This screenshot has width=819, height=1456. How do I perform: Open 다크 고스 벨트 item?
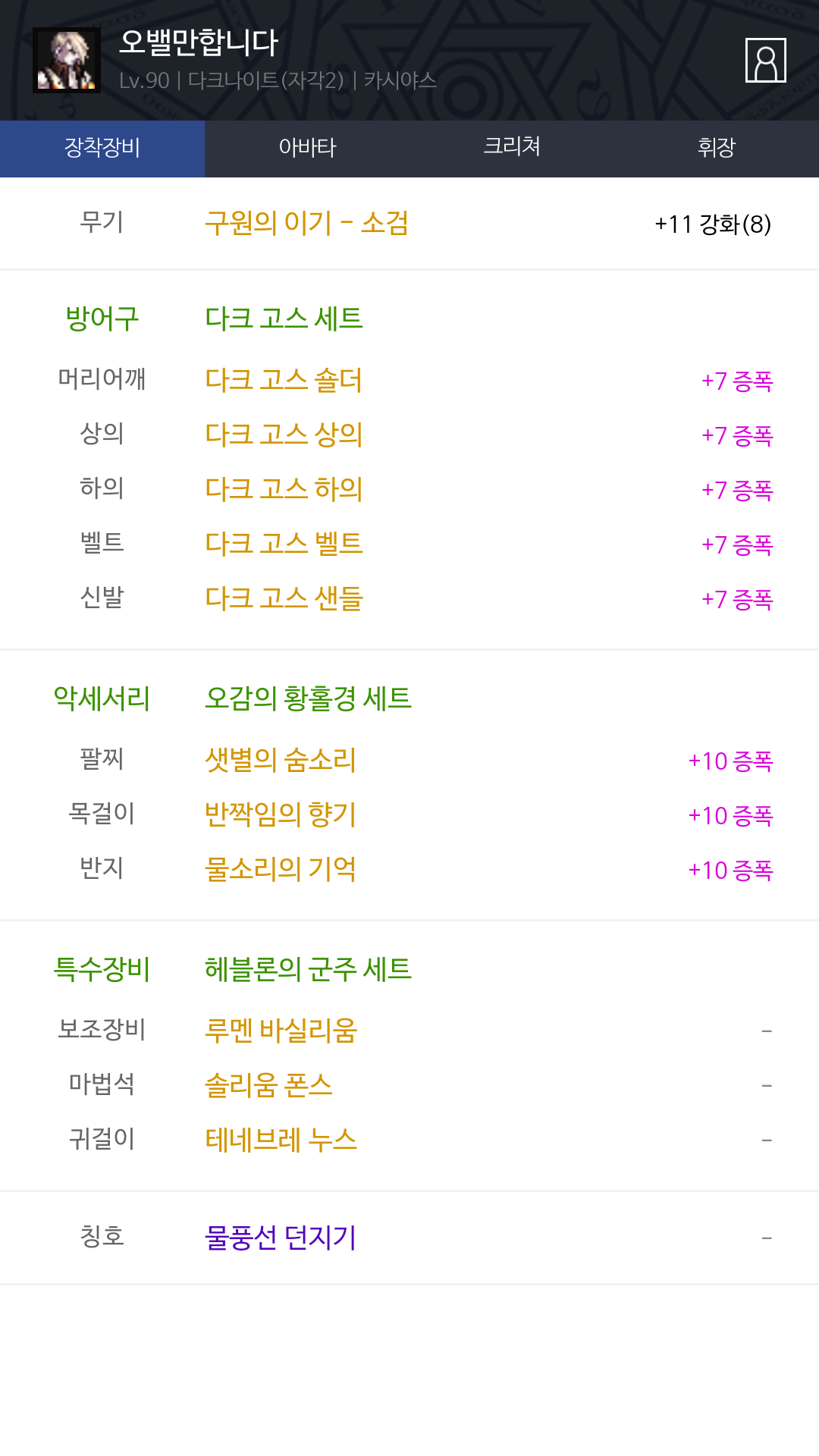coord(284,544)
